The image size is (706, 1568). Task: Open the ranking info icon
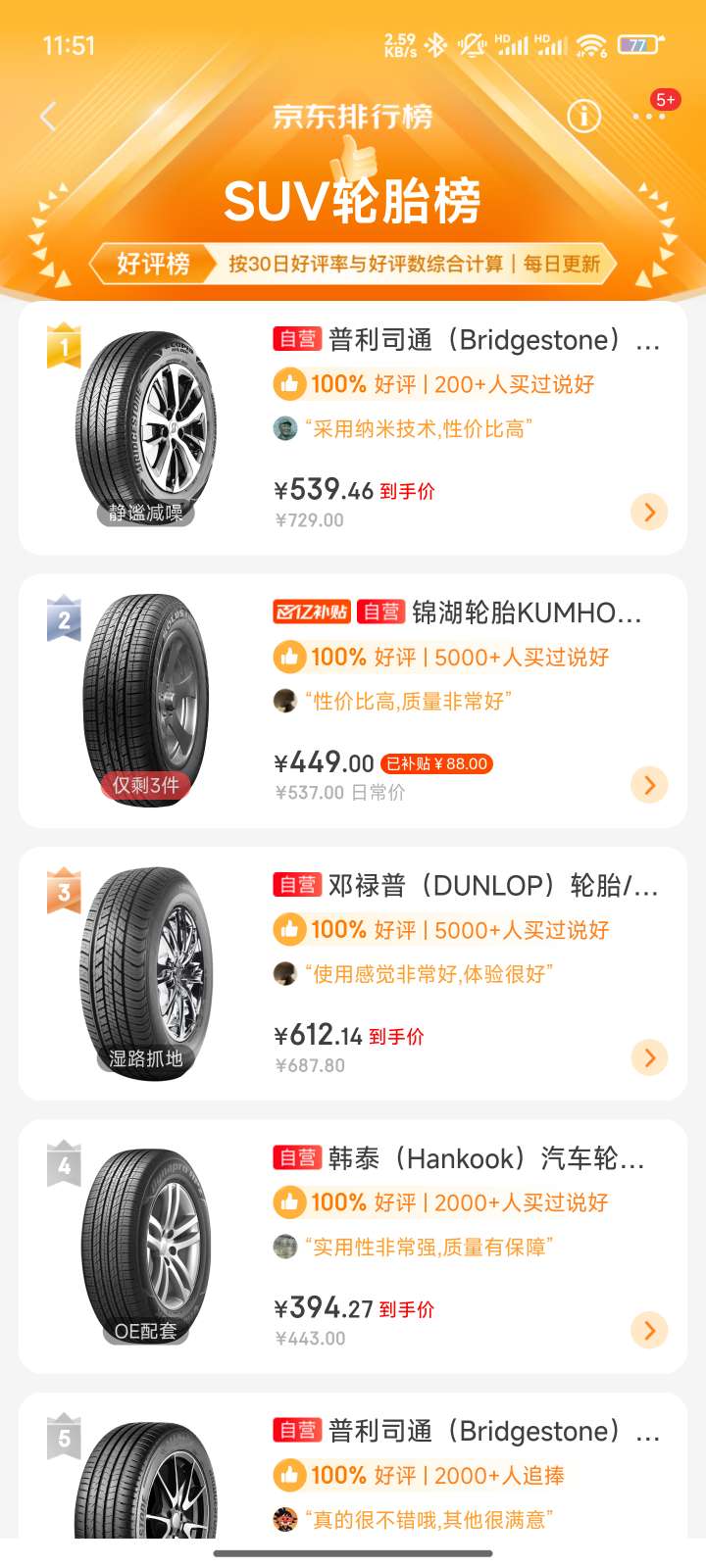click(584, 117)
